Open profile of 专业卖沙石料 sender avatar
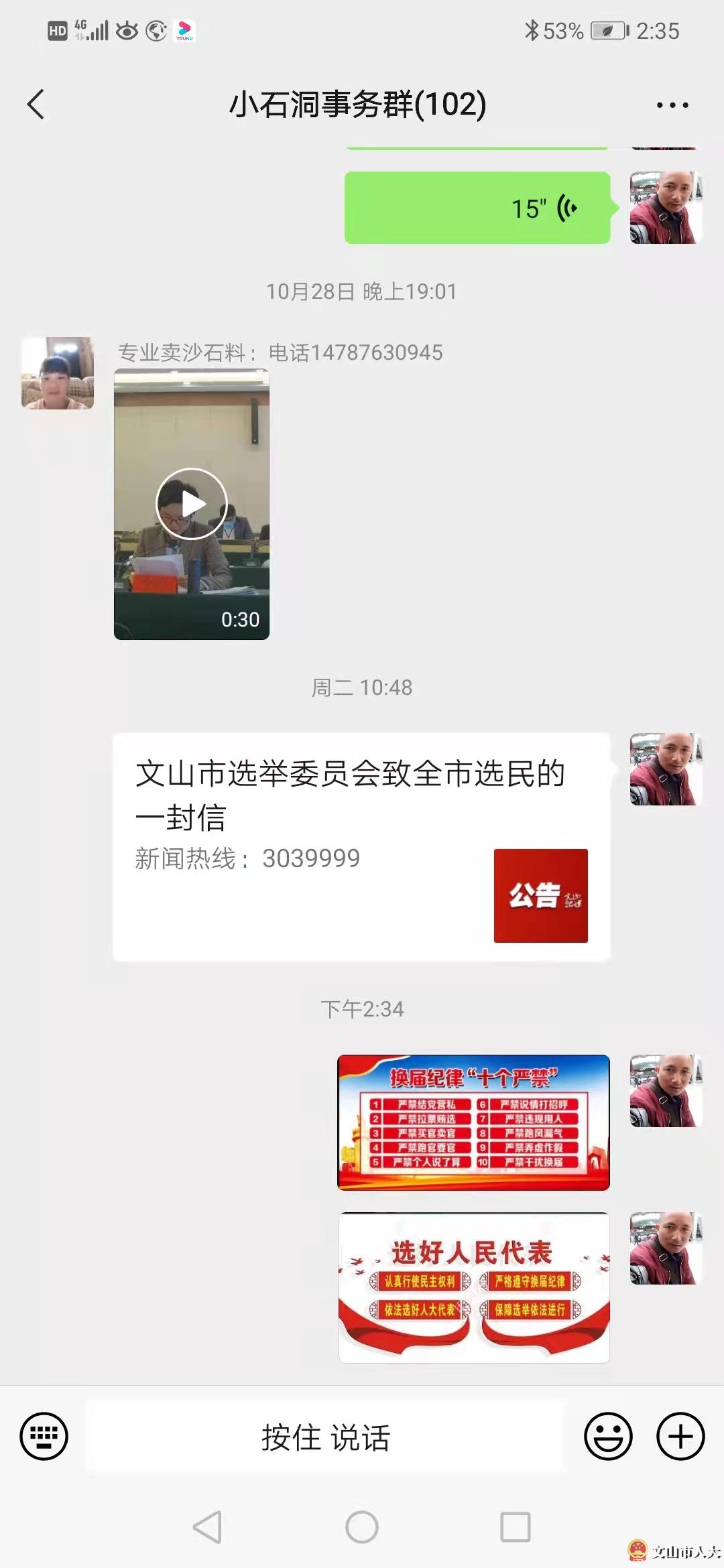Viewport: 724px width, 1568px height. point(58,373)
